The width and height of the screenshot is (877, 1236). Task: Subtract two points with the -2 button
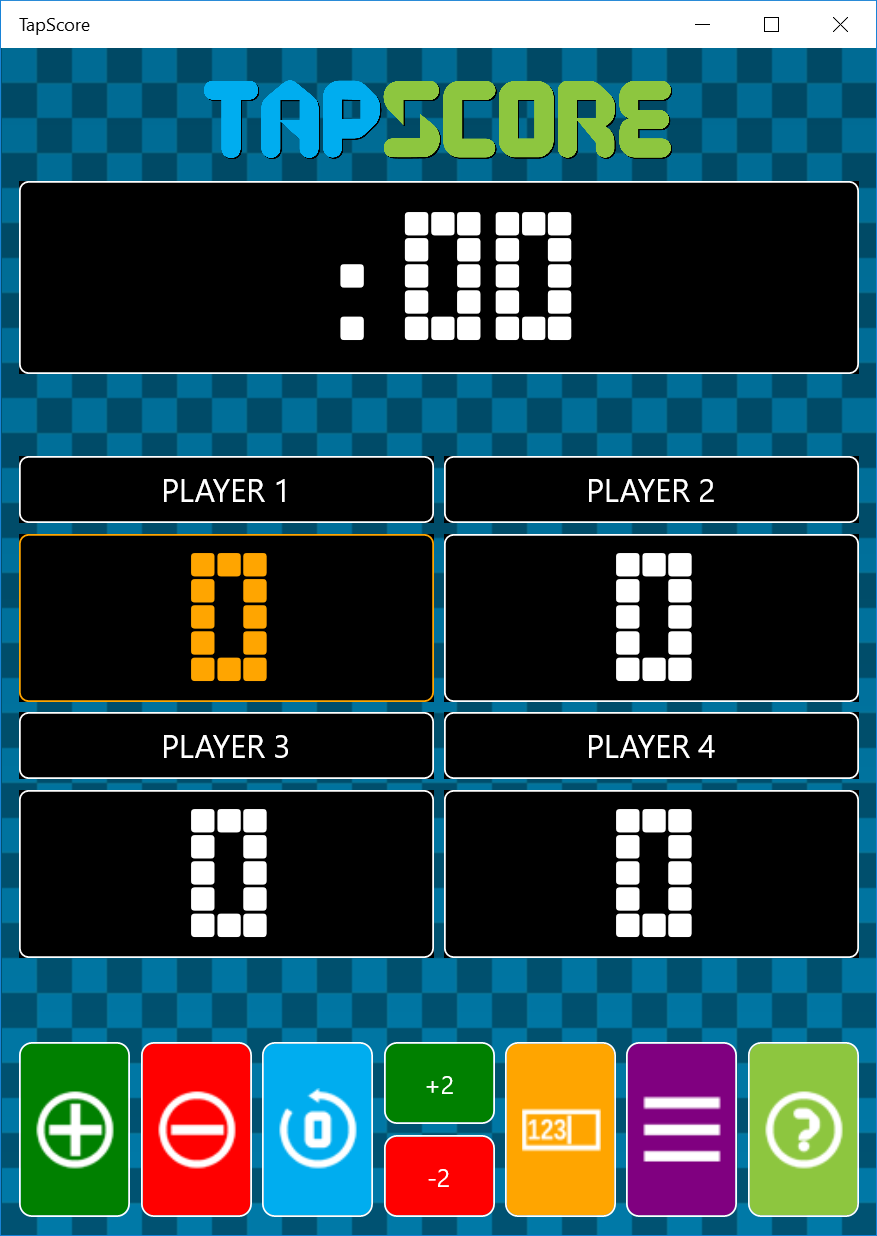(x=439, y=1176)
